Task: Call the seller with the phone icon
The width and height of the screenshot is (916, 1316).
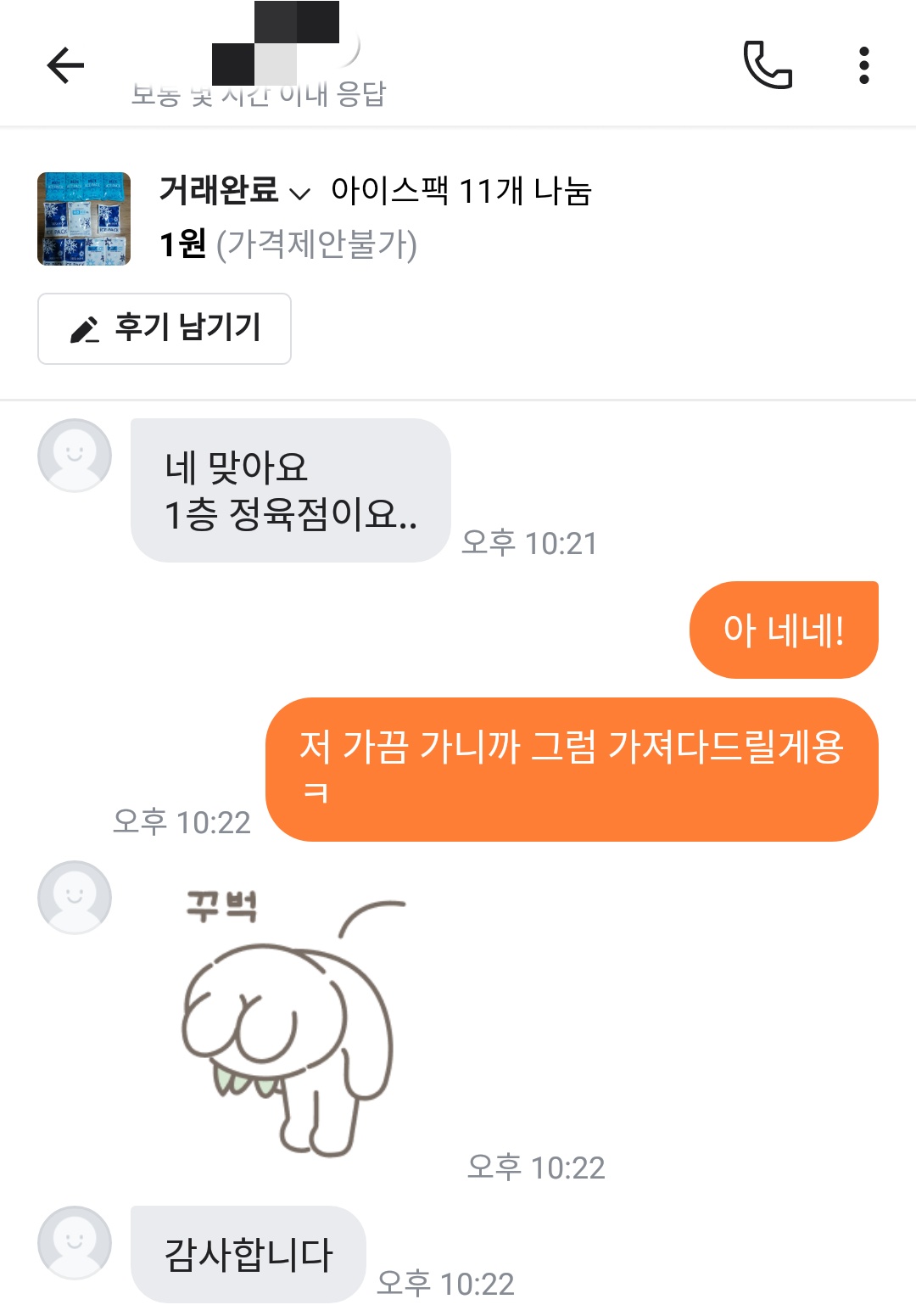Action: (768, 64)
